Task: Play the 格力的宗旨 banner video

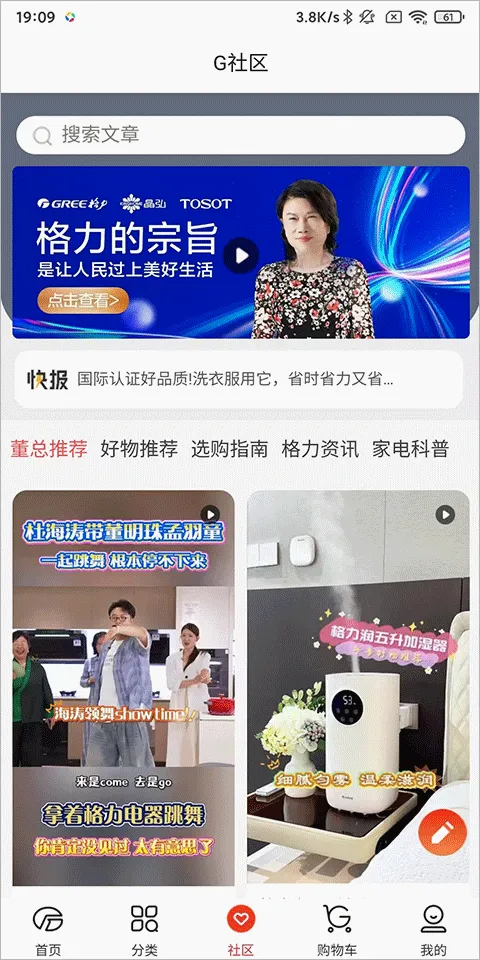Action: pyautogui.click(x=241, y=256)
